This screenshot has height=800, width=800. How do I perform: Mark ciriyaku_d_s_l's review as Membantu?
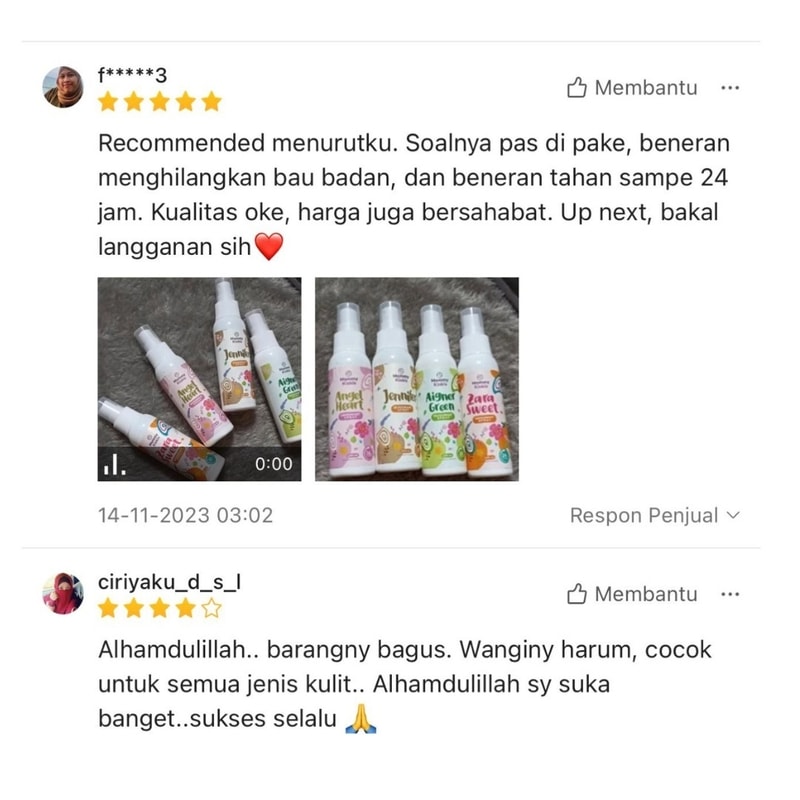631,594
